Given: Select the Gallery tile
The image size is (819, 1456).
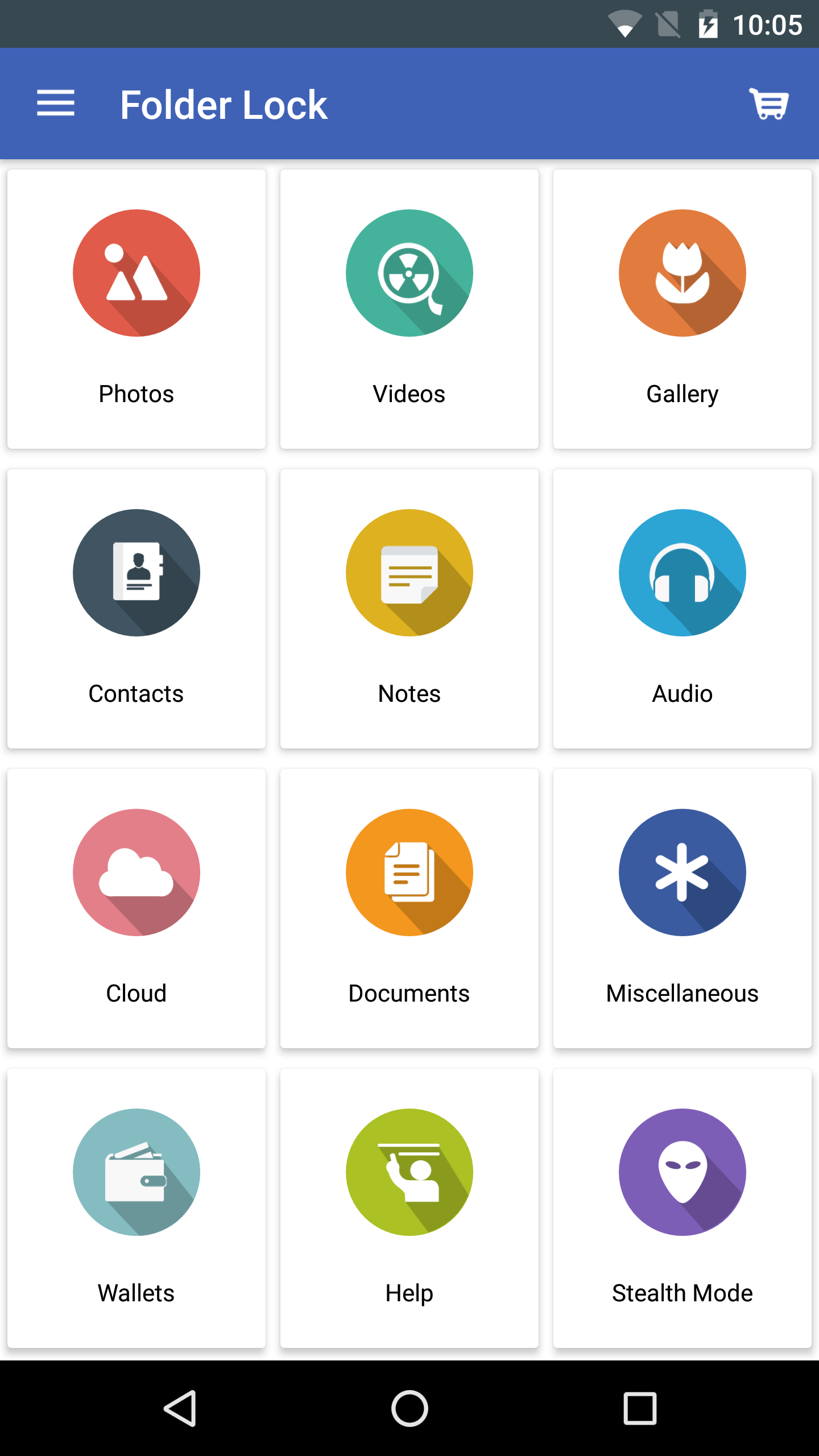Looking at the screenshot, I should 682,309.
